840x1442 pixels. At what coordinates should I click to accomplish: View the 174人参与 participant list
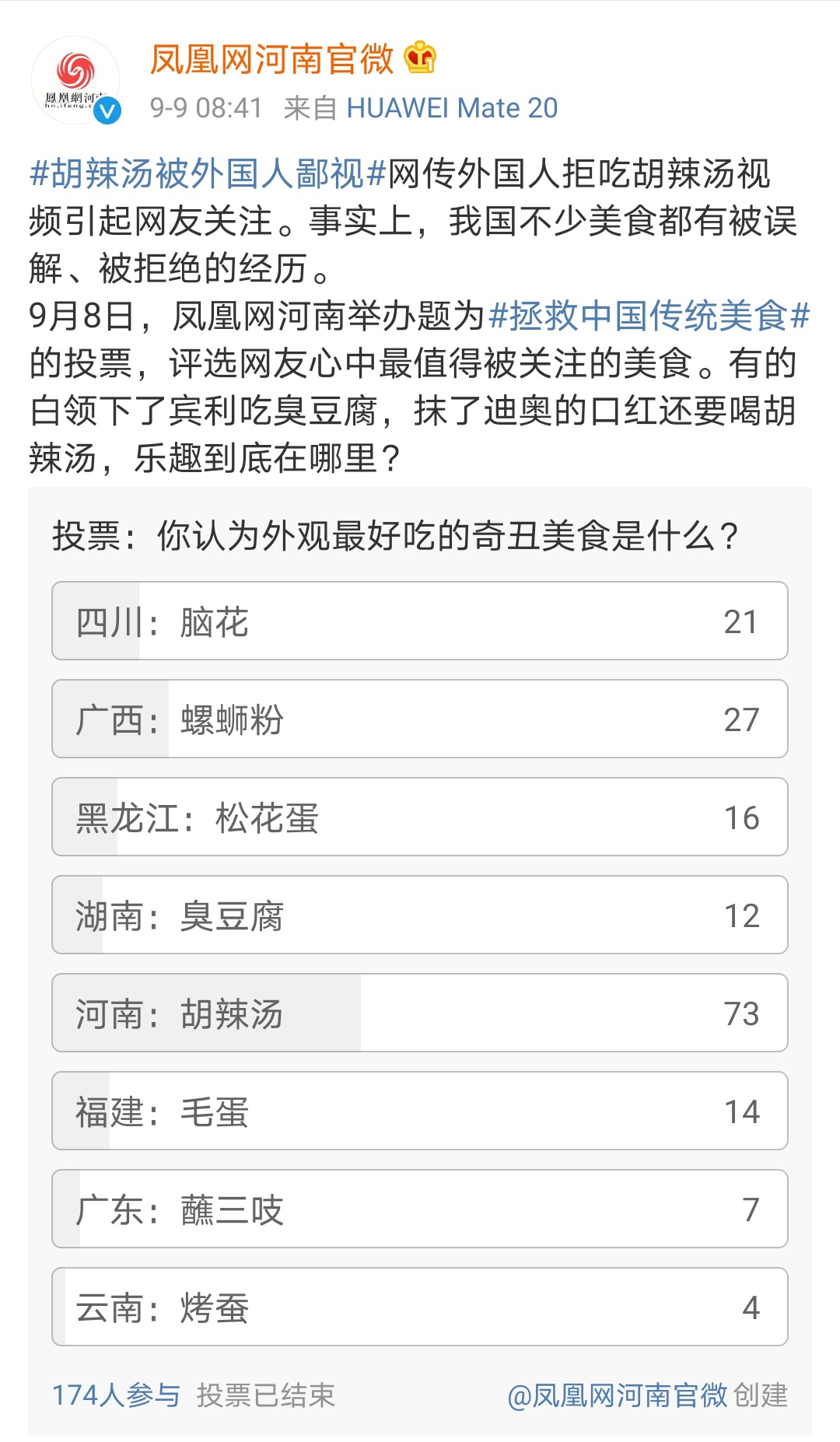pyautogui.click(x=116, y=1395)
